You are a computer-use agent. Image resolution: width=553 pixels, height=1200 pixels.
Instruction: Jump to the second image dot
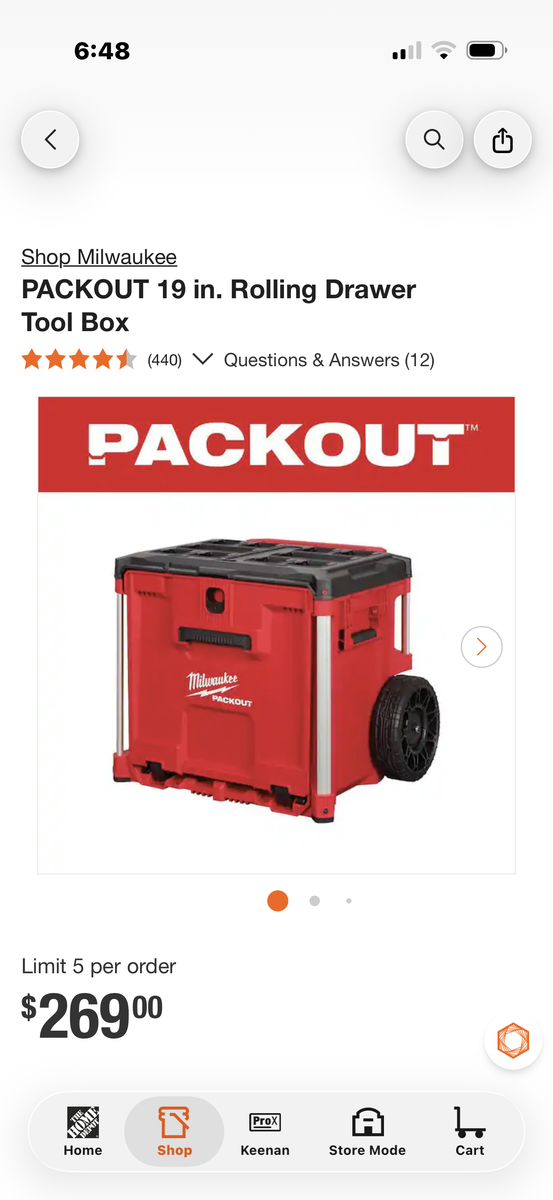click(314, 901)
